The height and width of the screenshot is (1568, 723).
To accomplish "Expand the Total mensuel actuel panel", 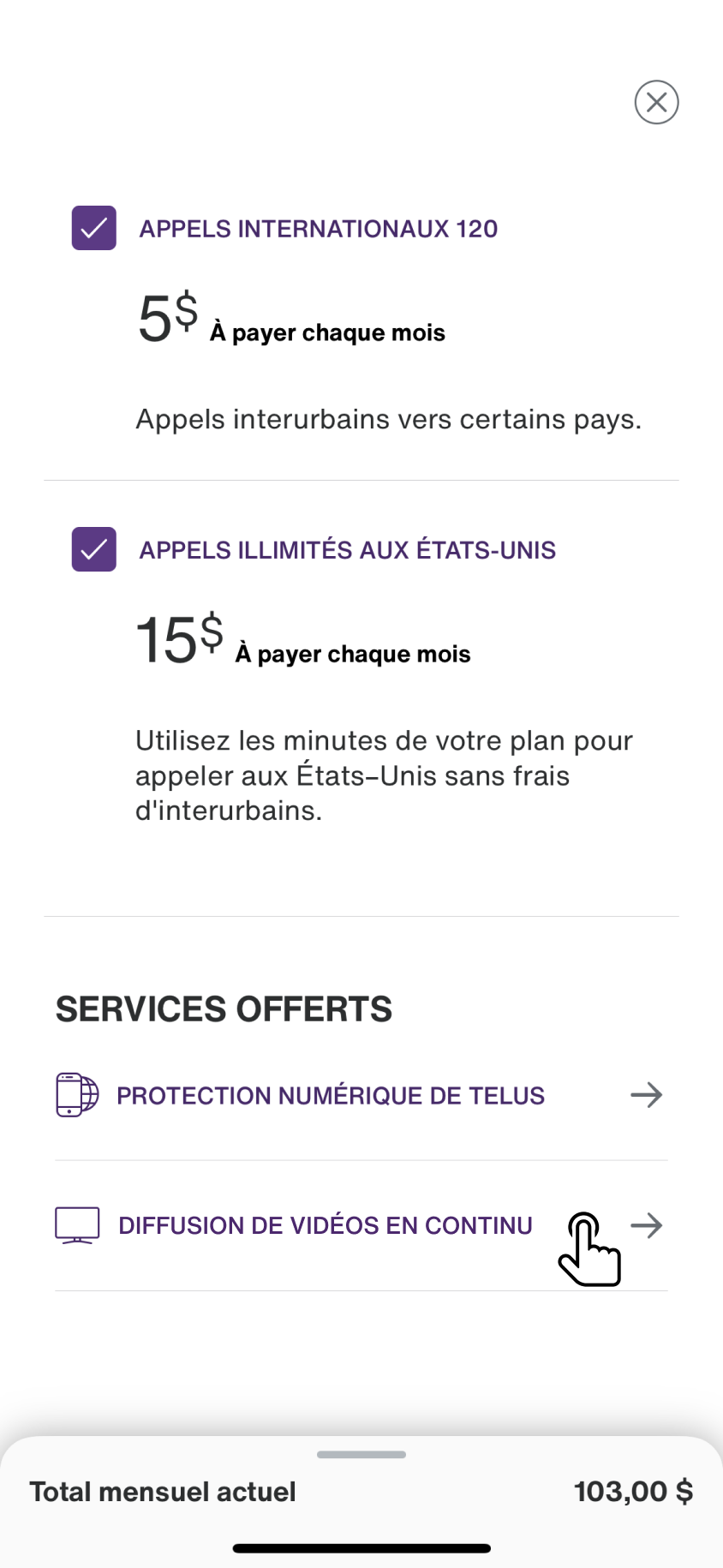I will point(361,1455).
